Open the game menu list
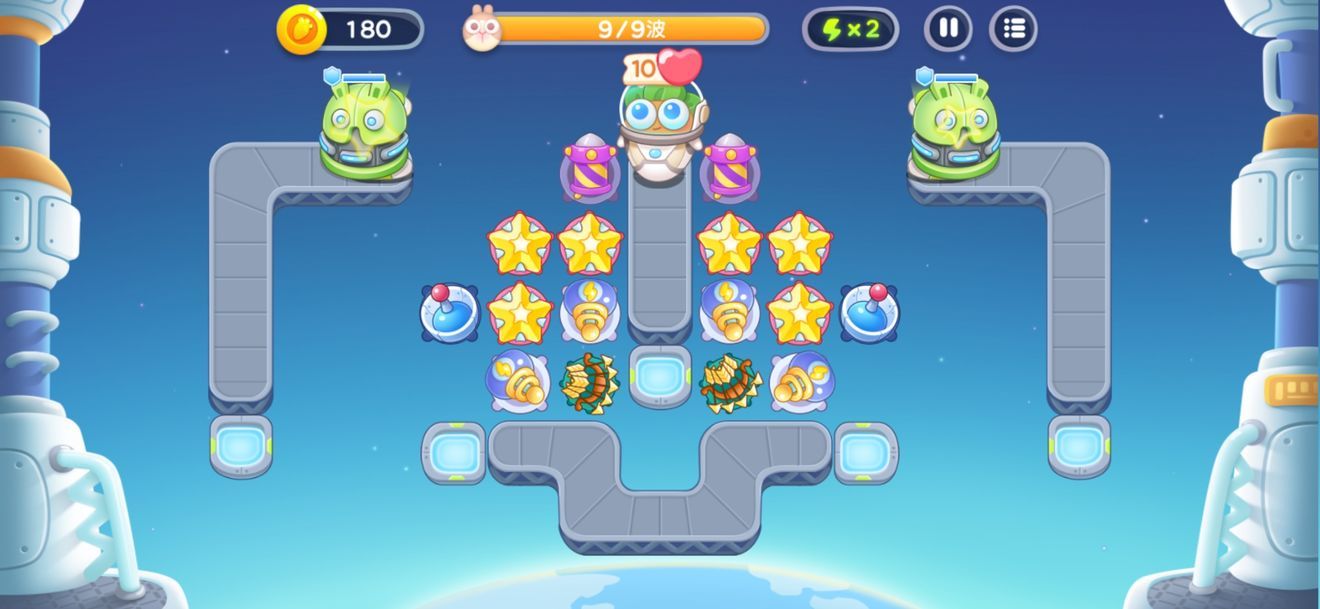 click(1013, 29)
